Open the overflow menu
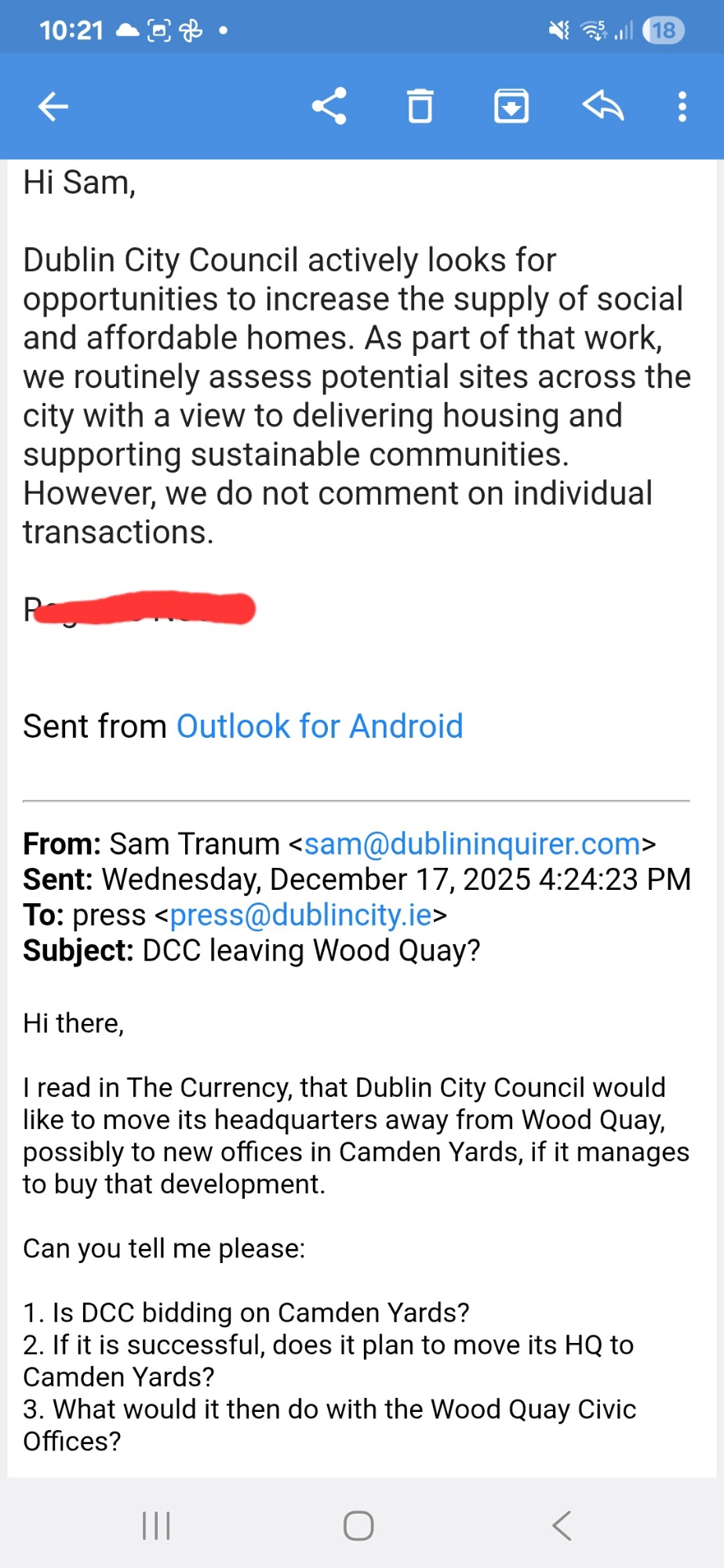The height and width of the screenshot is (1568, 724). tap(682, 107)
